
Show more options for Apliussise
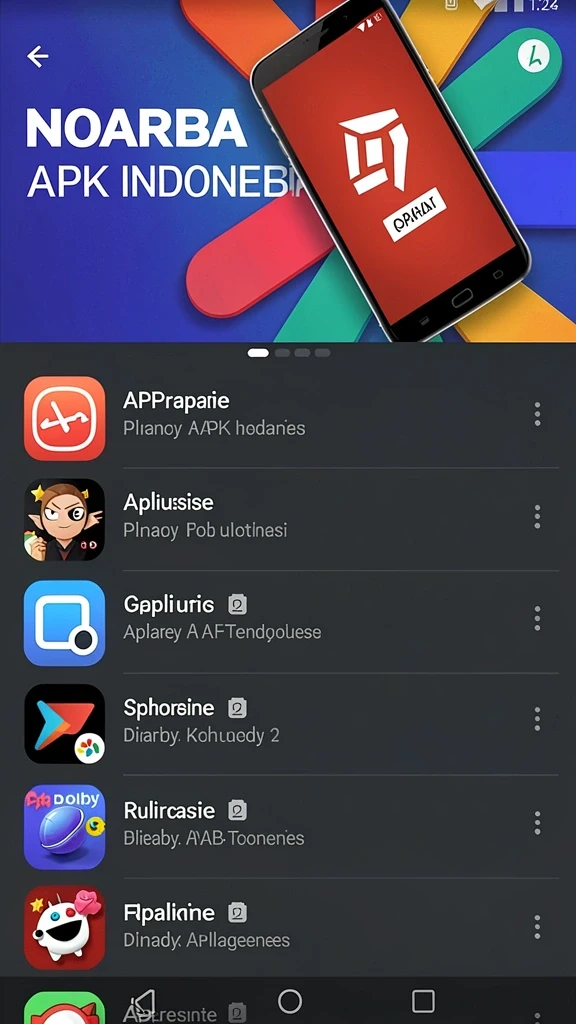pyautogui.click(x=537, y=517)
